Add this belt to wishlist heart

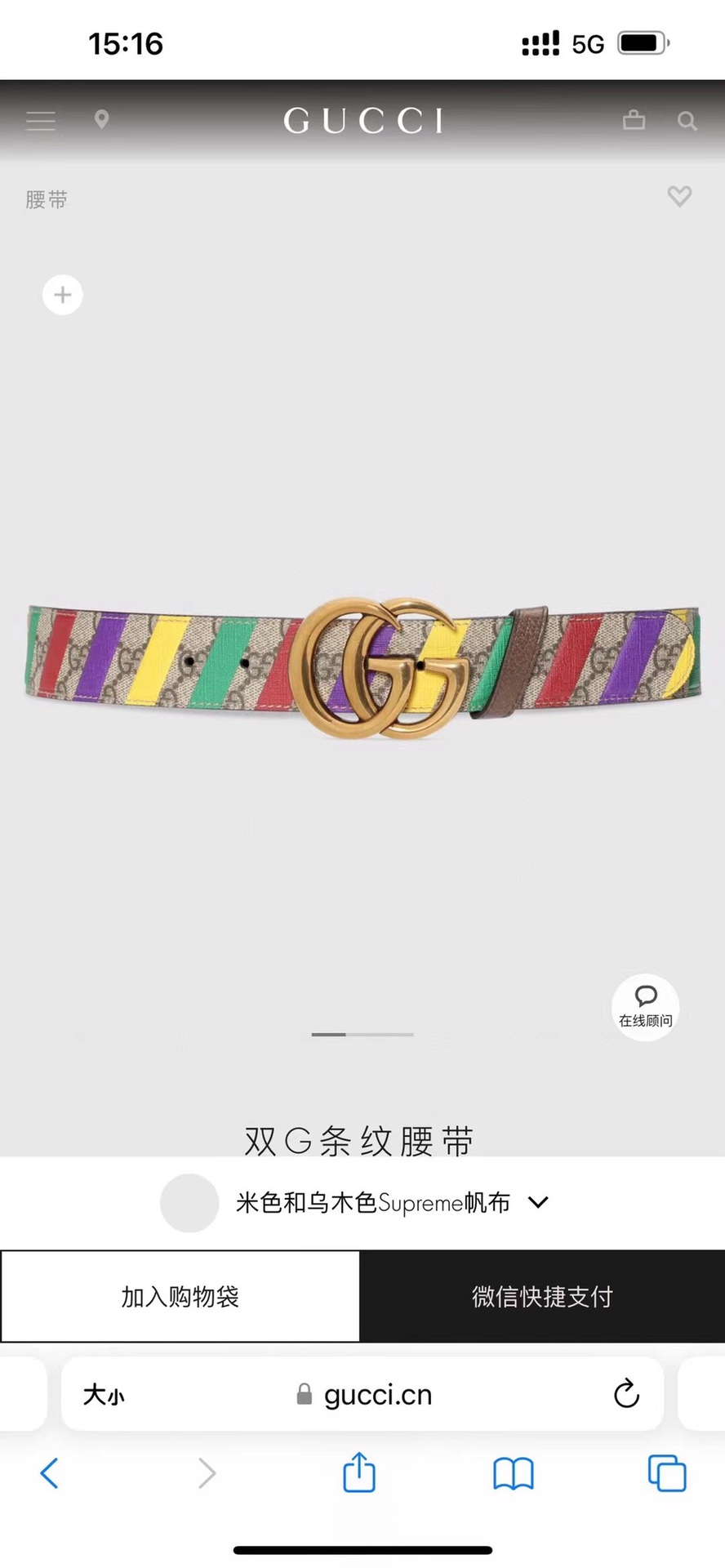tap(679, 196)
